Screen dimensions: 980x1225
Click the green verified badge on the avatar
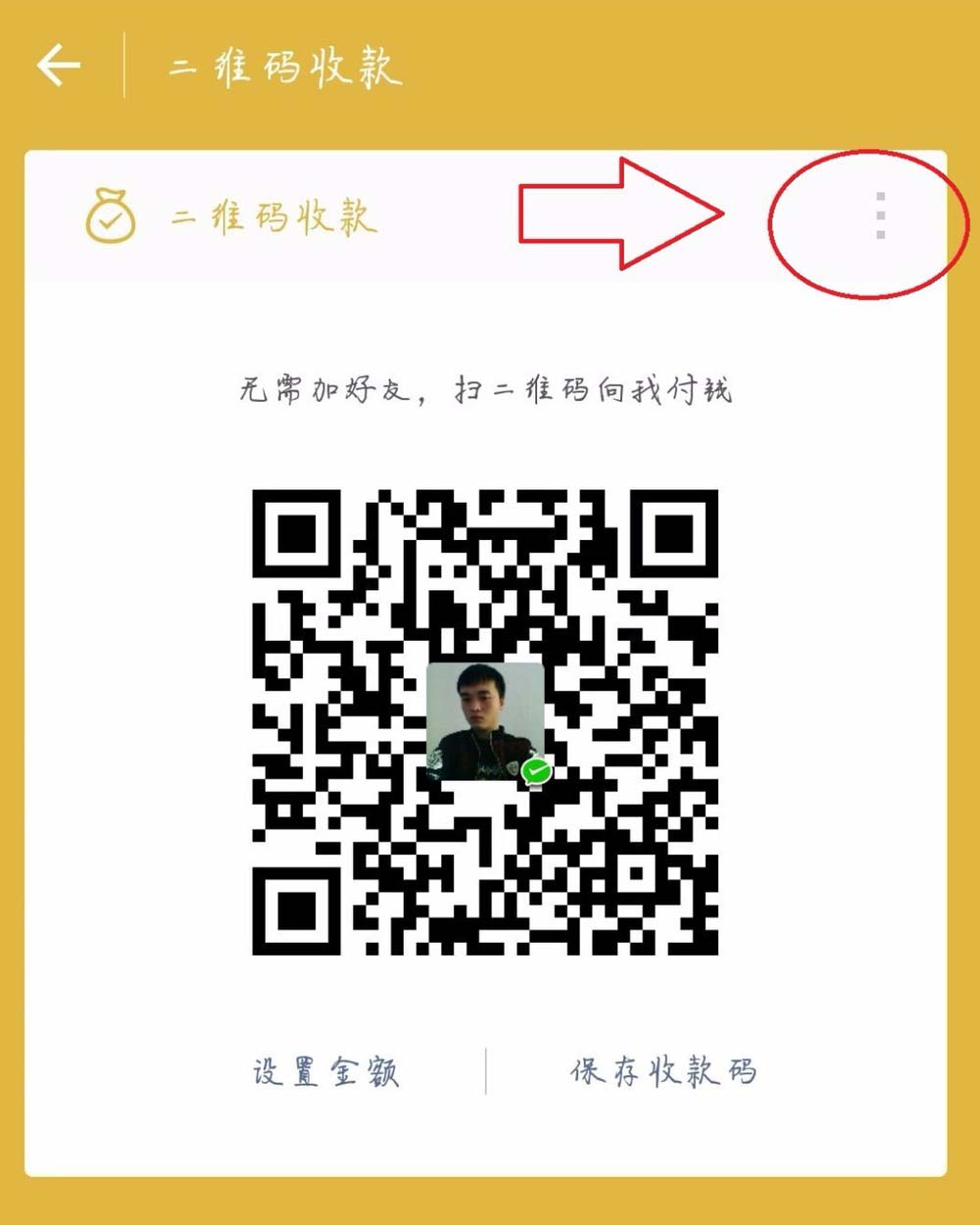coord(535,772)
